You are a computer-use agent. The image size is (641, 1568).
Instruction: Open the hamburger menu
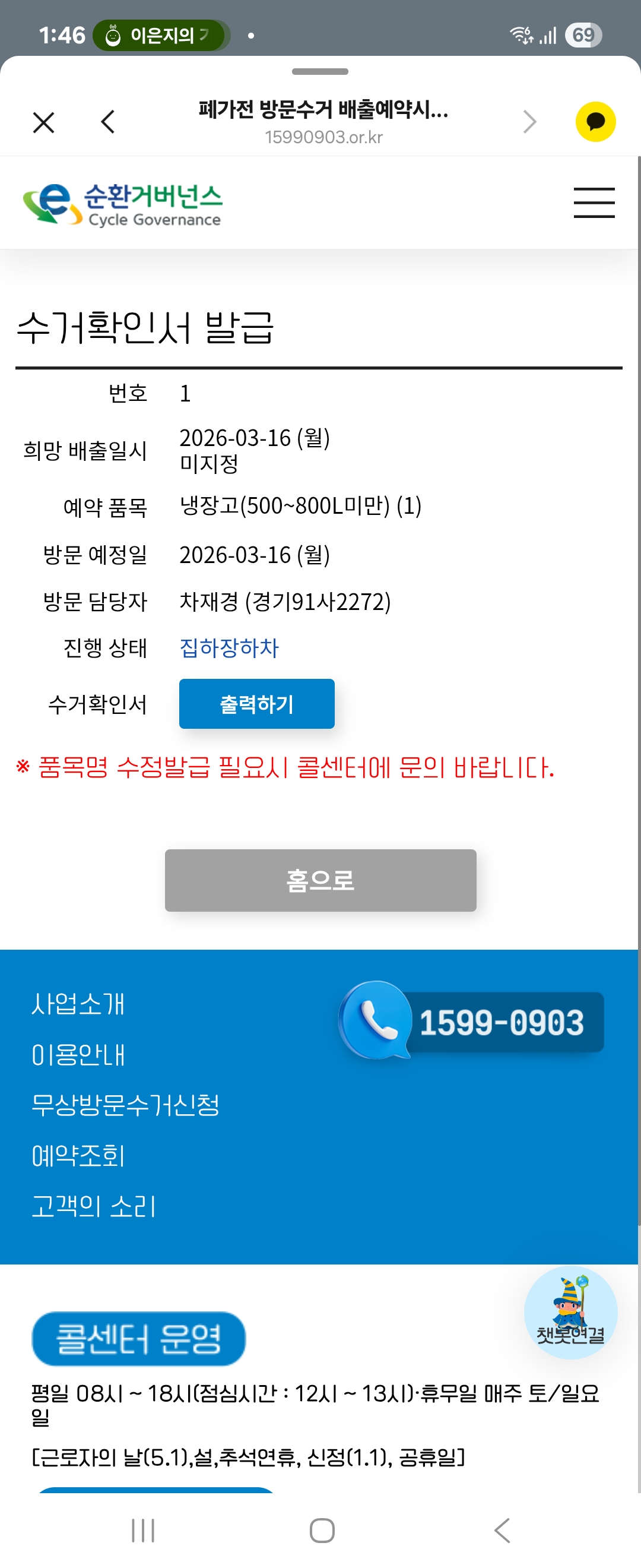point(594,203)
